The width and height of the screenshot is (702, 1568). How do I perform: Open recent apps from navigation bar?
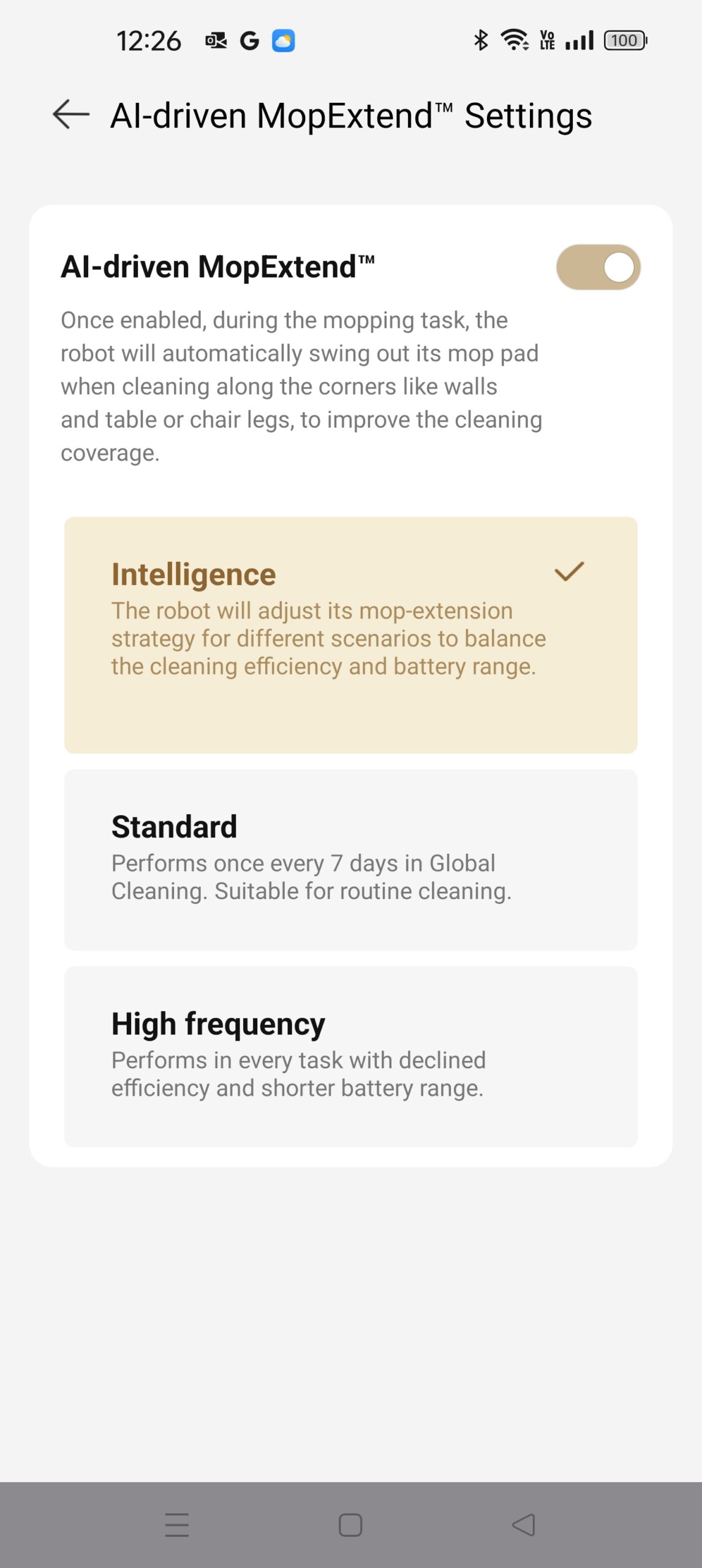[x=177, y=1525]
